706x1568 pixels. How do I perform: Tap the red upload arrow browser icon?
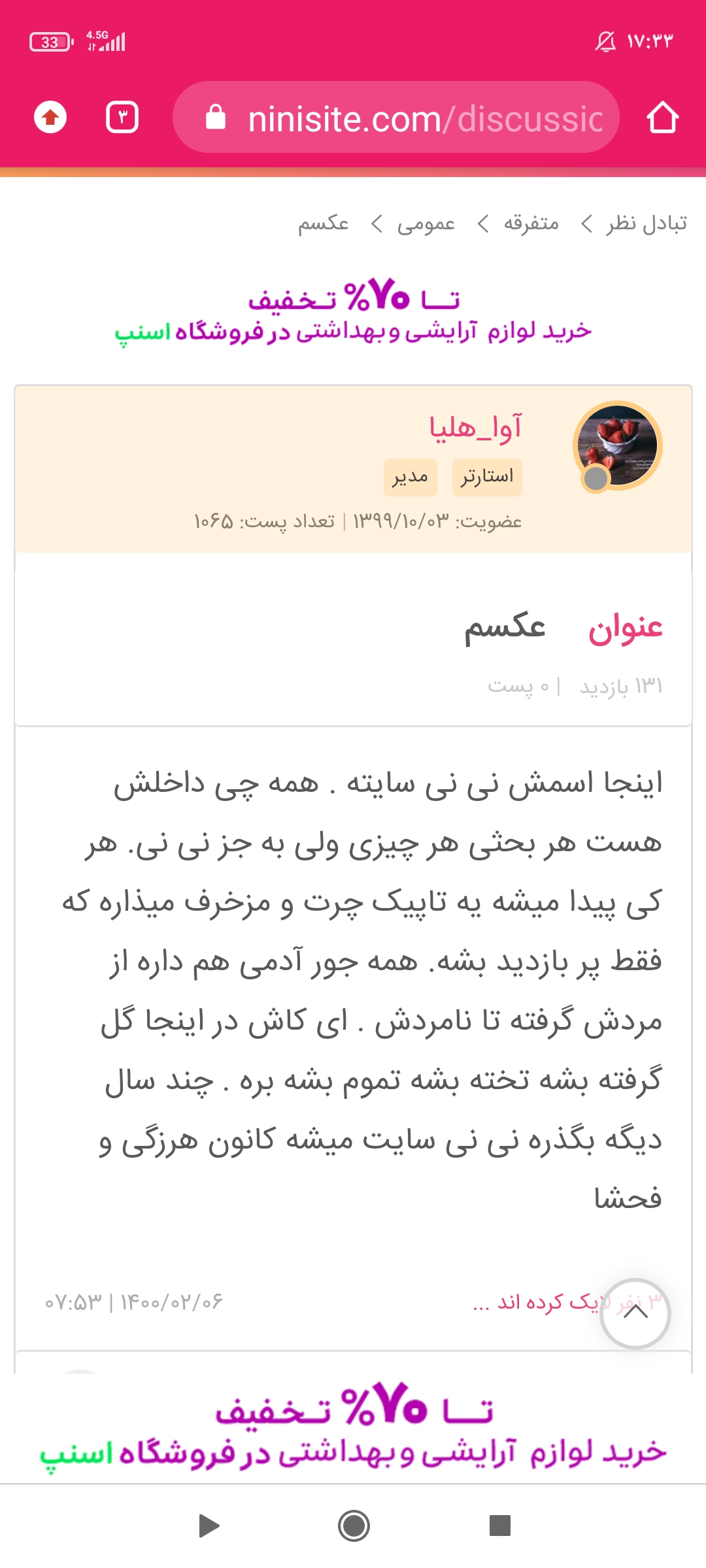tap(50, 118)
